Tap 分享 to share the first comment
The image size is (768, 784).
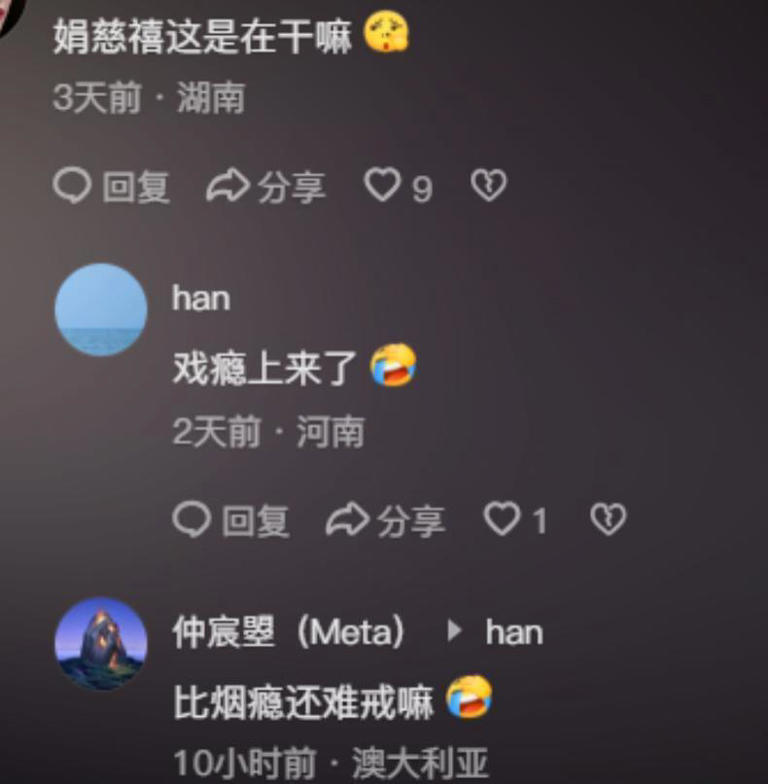293,184
